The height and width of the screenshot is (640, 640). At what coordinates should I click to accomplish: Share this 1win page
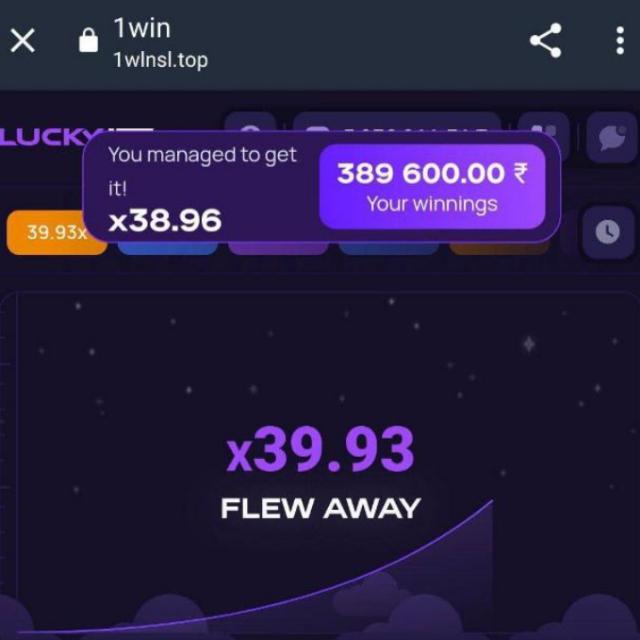(x=545, y=41)
